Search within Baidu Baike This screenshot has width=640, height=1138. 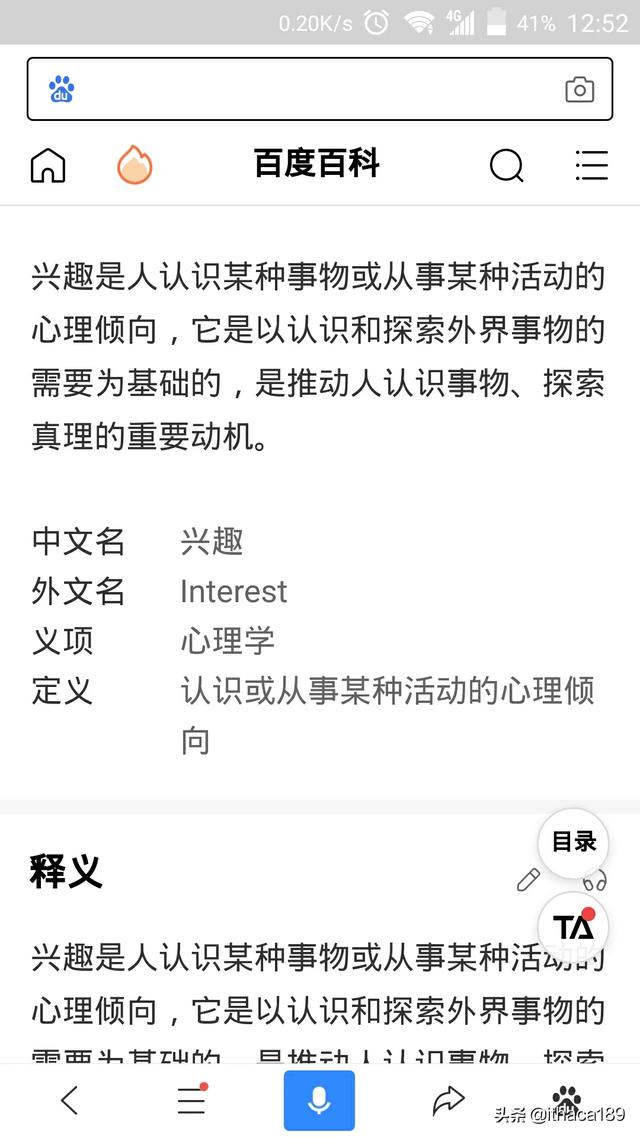tap(506, 165)
